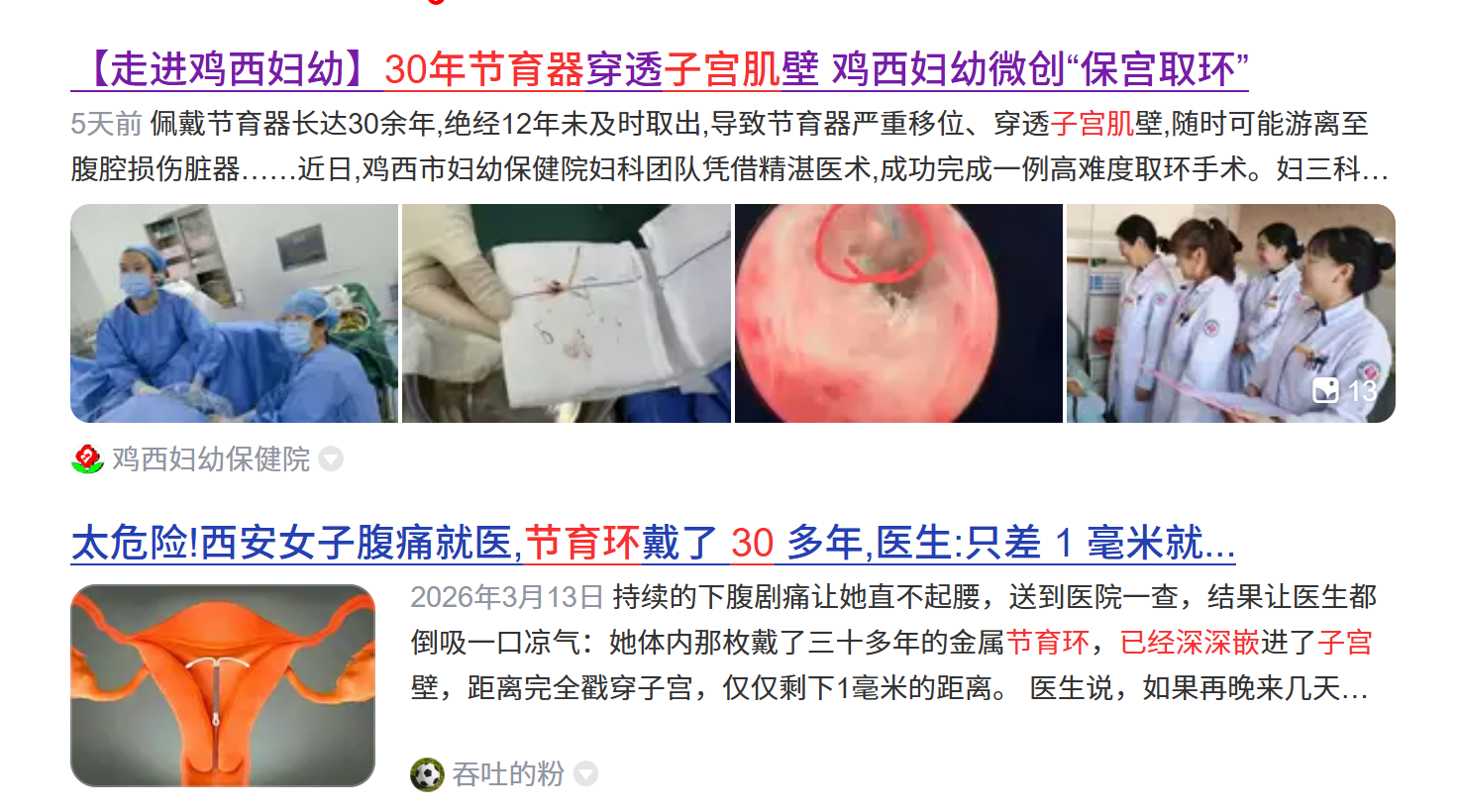Open the 走进鸡西妇幼 article headline link
Image resolution: width=1458 pixels, height=812 pixels.
click(x=659, y=69)
